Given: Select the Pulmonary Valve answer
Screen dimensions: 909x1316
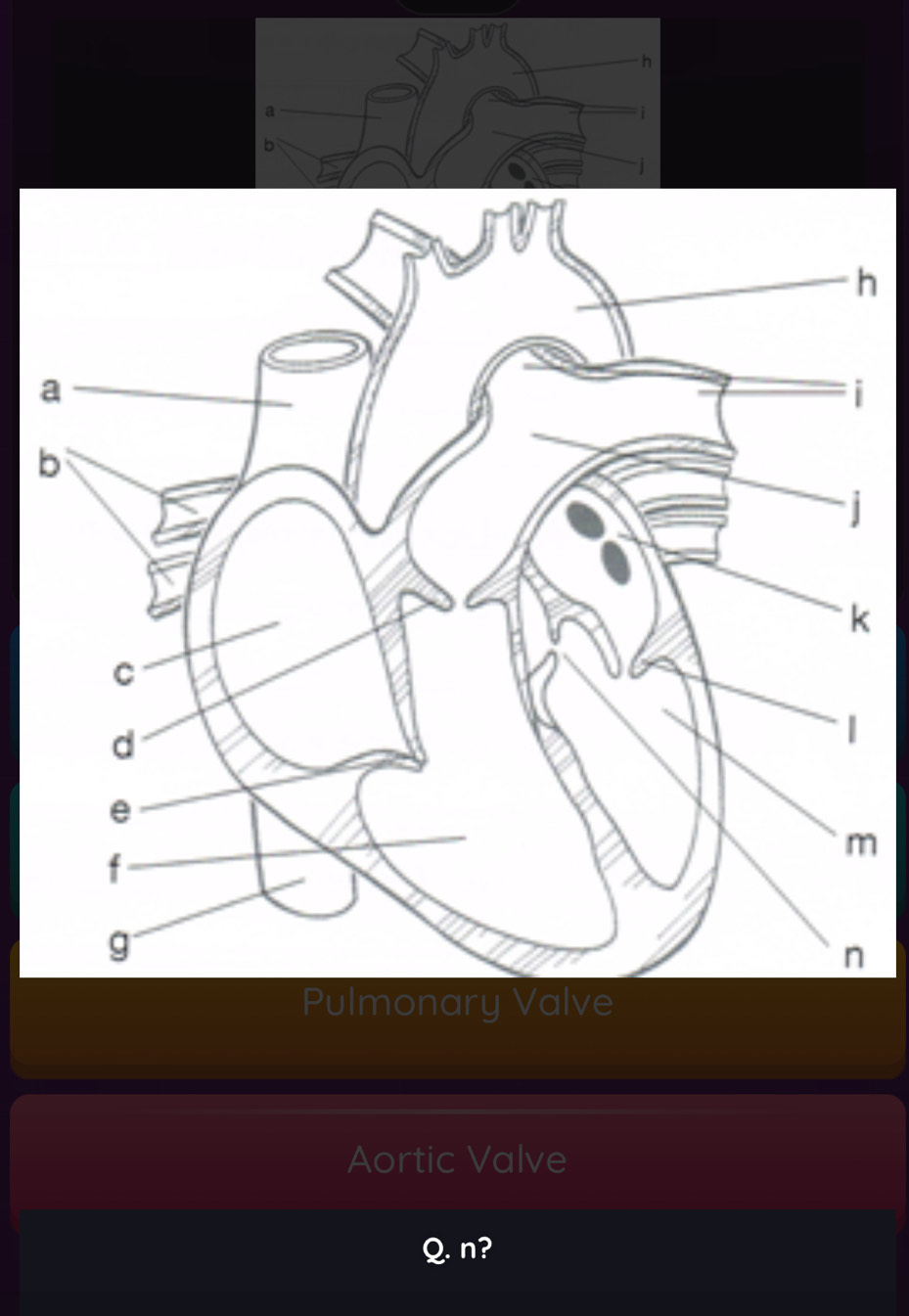Looking at the screenshot, I should click(x=457, y=1018).
